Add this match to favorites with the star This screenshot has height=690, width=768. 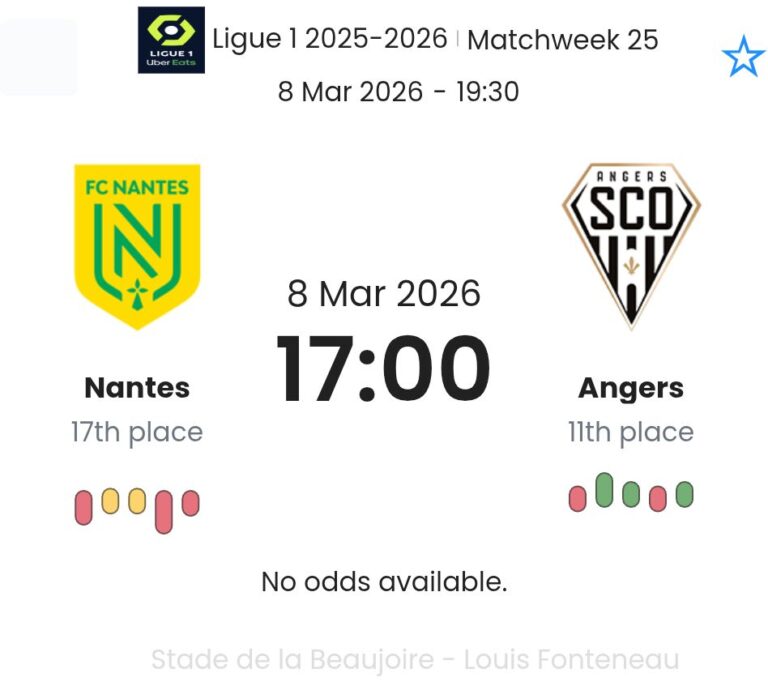coord(743,58)
